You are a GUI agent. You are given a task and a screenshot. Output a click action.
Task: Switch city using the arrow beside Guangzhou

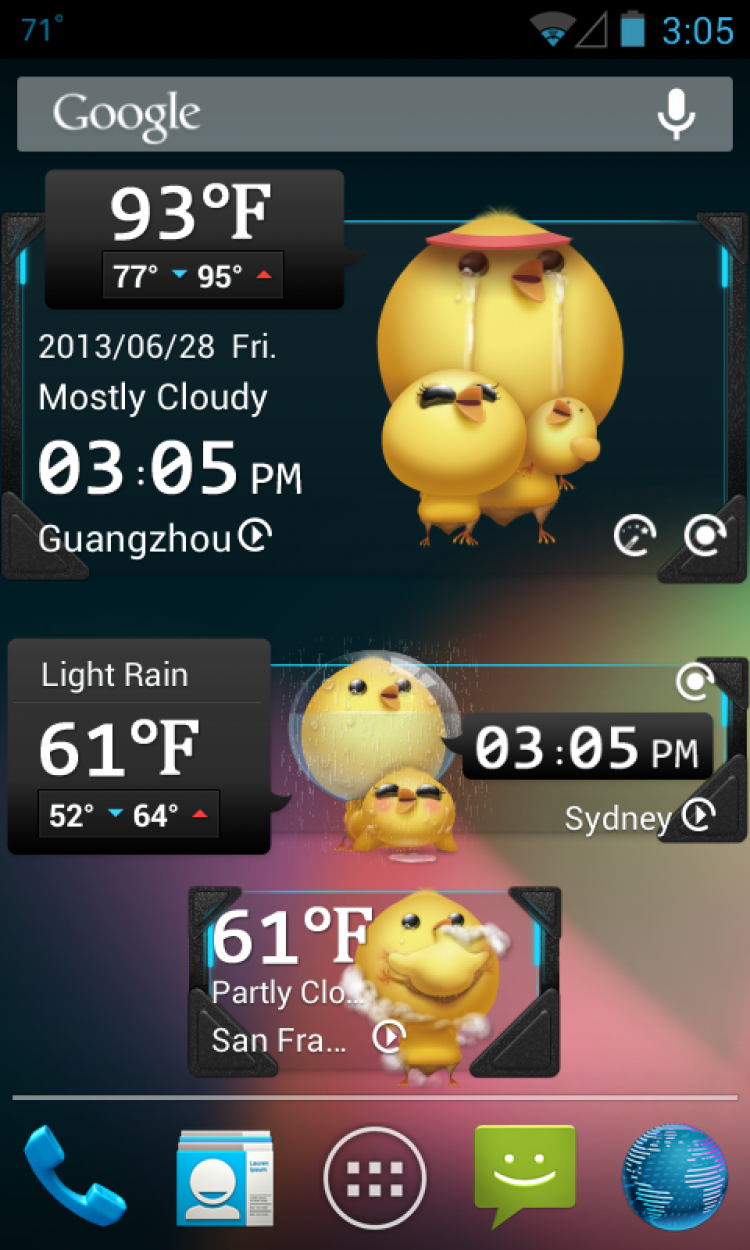point(256,537)
